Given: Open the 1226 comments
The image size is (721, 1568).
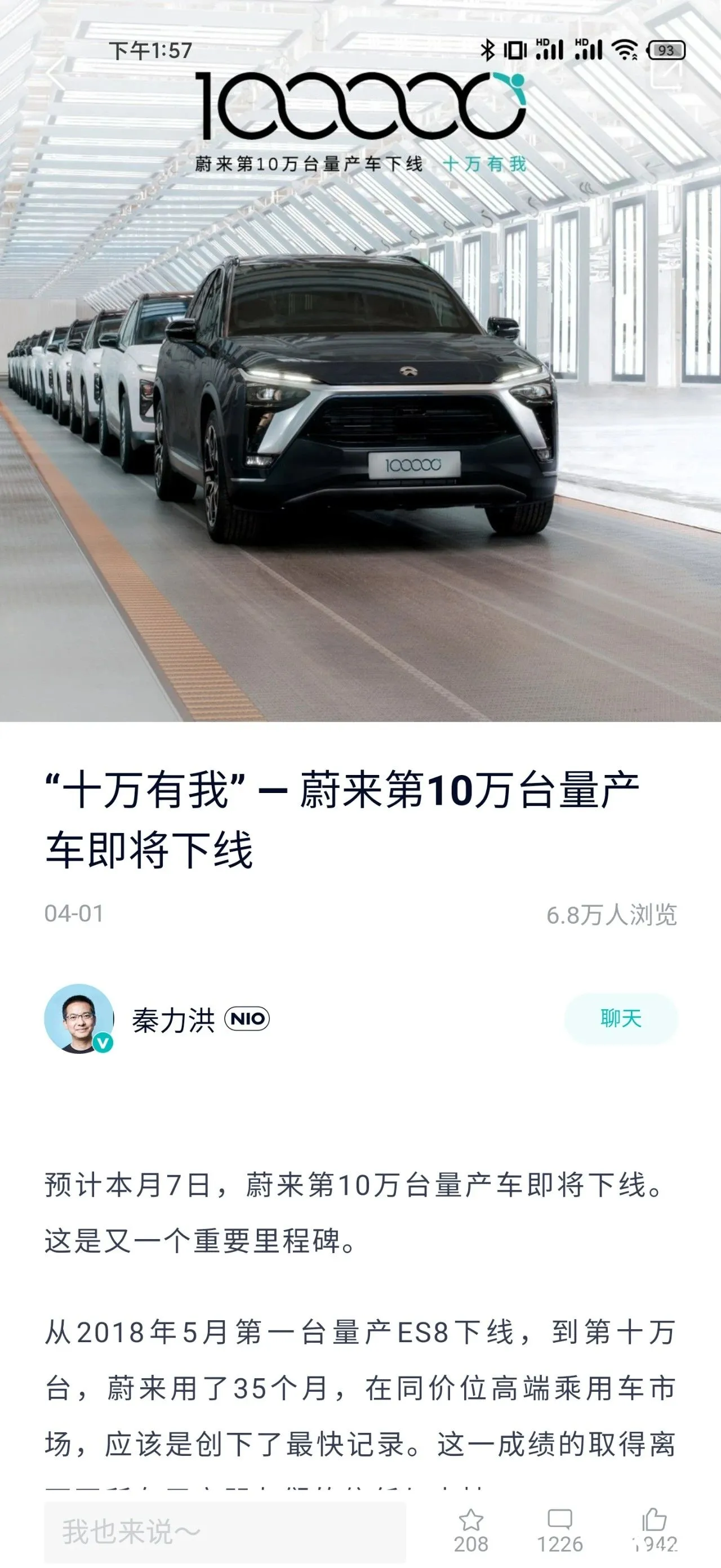Looking at the screenshot, I should pos(560,1530).
